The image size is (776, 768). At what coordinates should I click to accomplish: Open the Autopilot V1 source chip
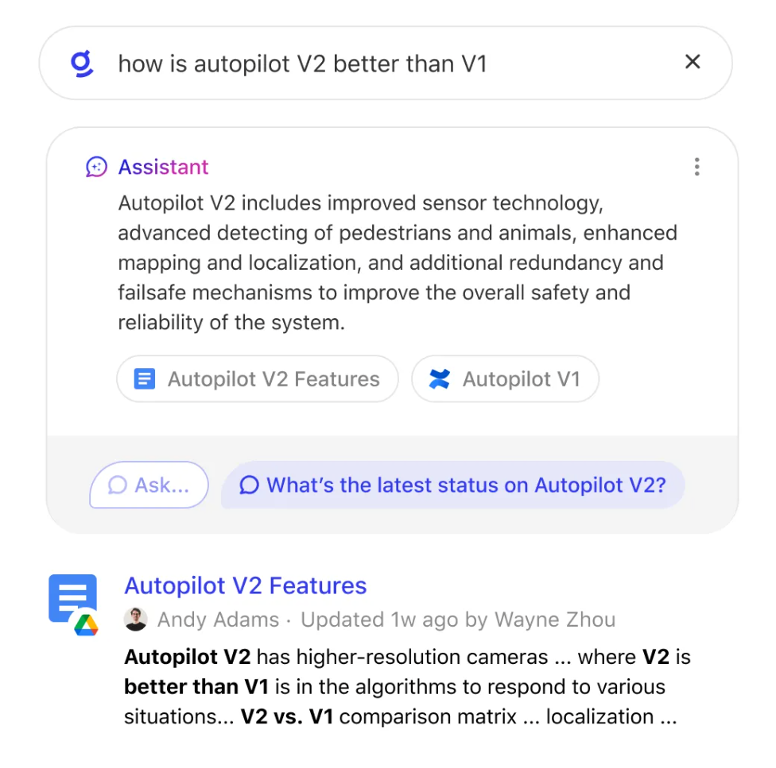(x=505, y=379)
